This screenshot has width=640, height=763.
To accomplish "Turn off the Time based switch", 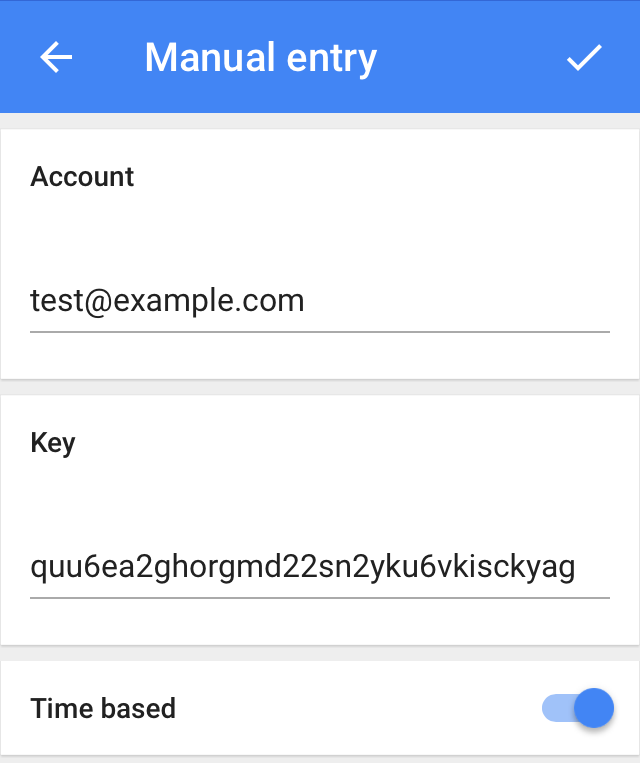I will click(x=578, y=708).
